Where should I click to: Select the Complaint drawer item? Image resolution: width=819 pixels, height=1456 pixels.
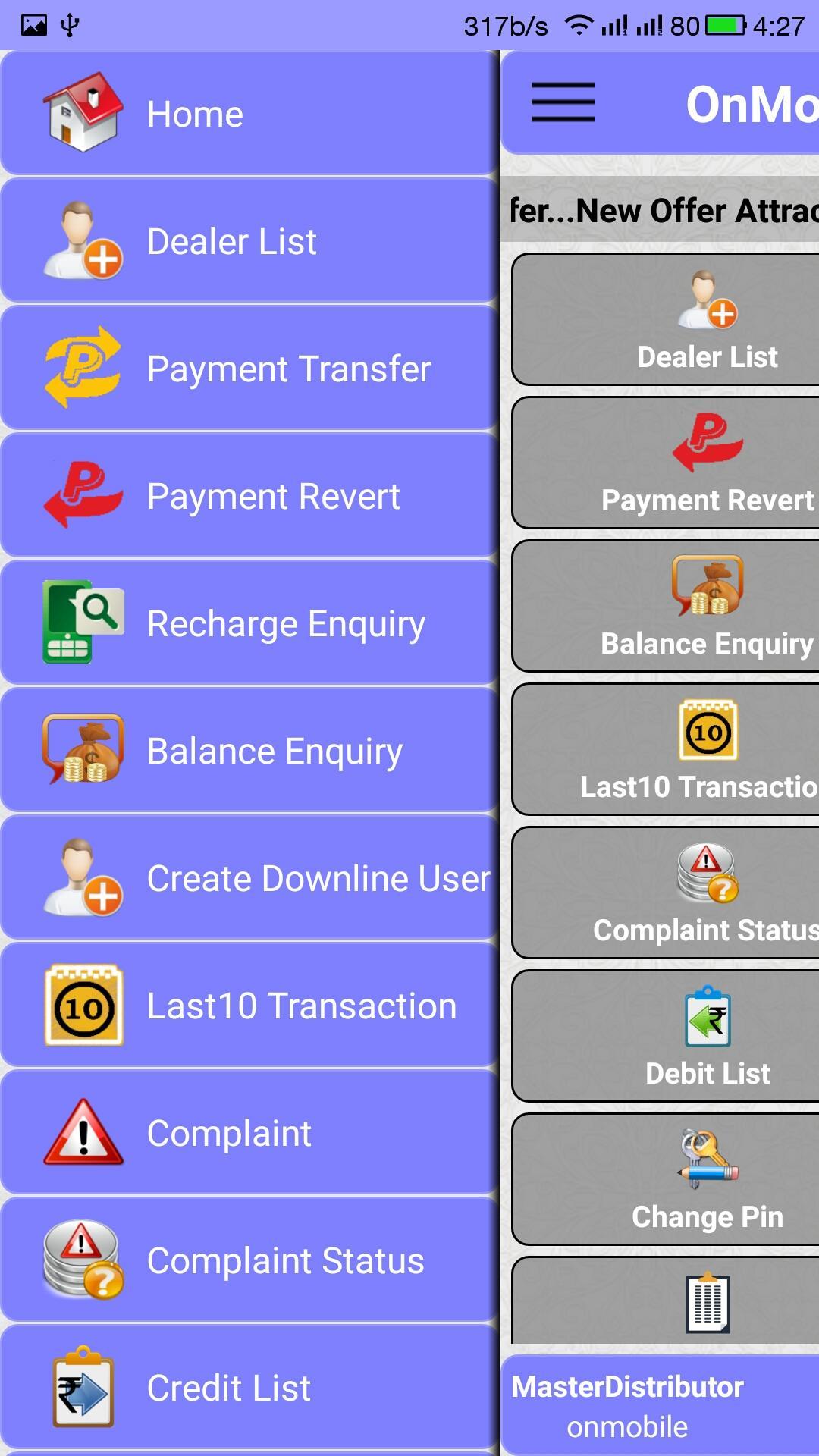click(249, 1133)
